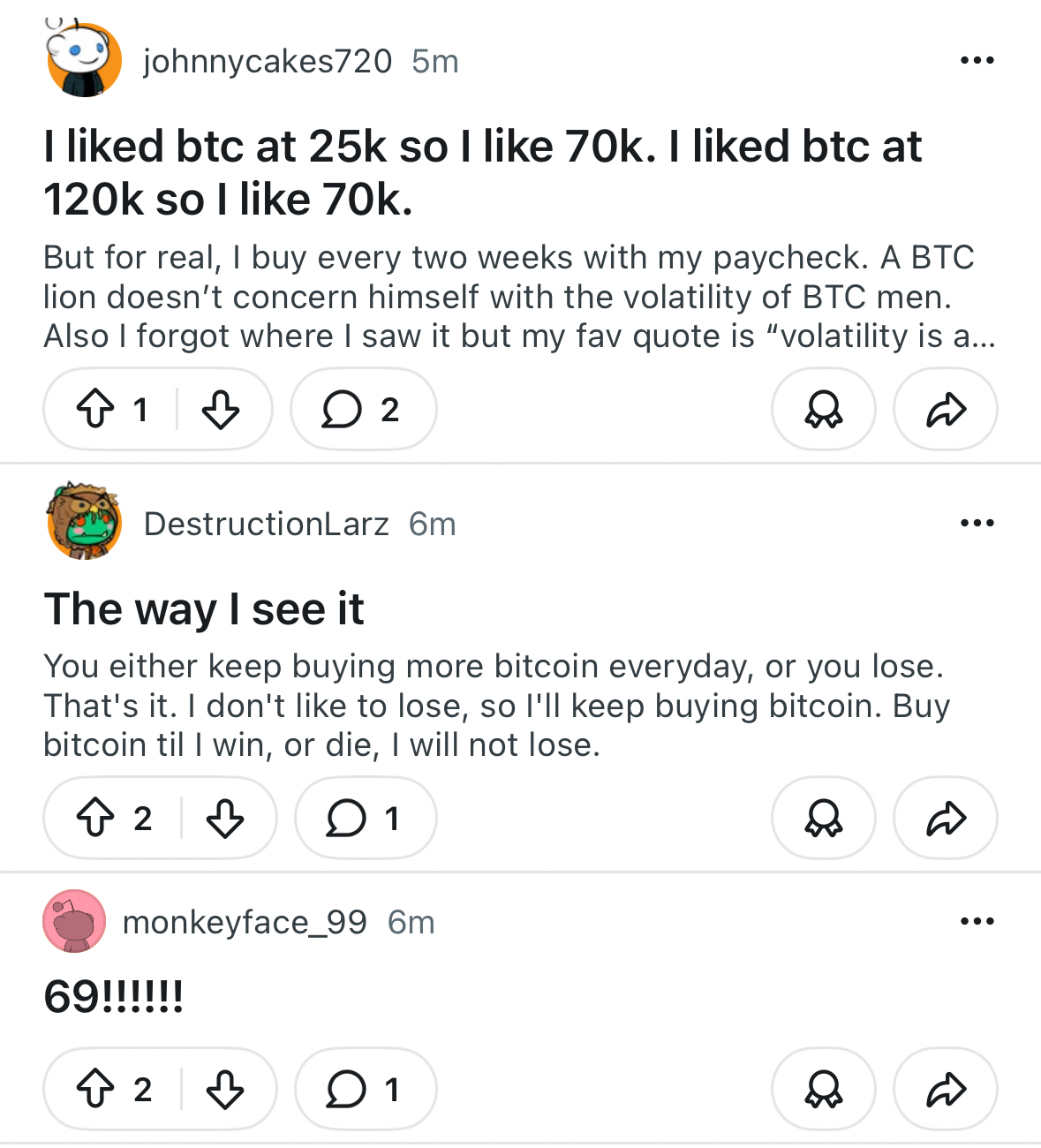Open the "I liked btc at 25k" post

pos(482,172)
